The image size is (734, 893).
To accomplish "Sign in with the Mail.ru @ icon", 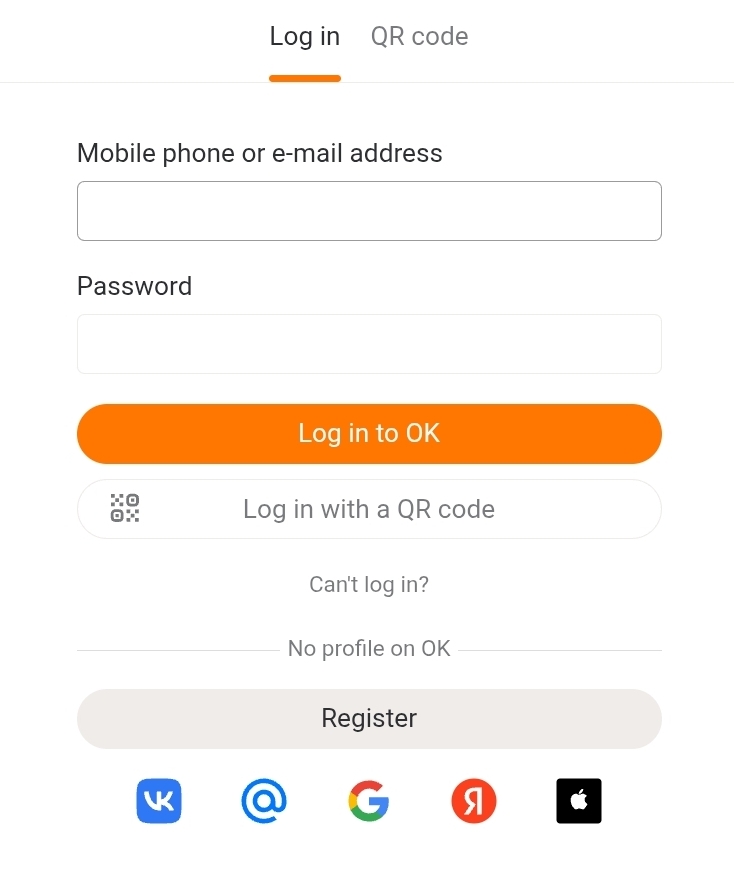I will pyautogui.click(x=264, y=801).
